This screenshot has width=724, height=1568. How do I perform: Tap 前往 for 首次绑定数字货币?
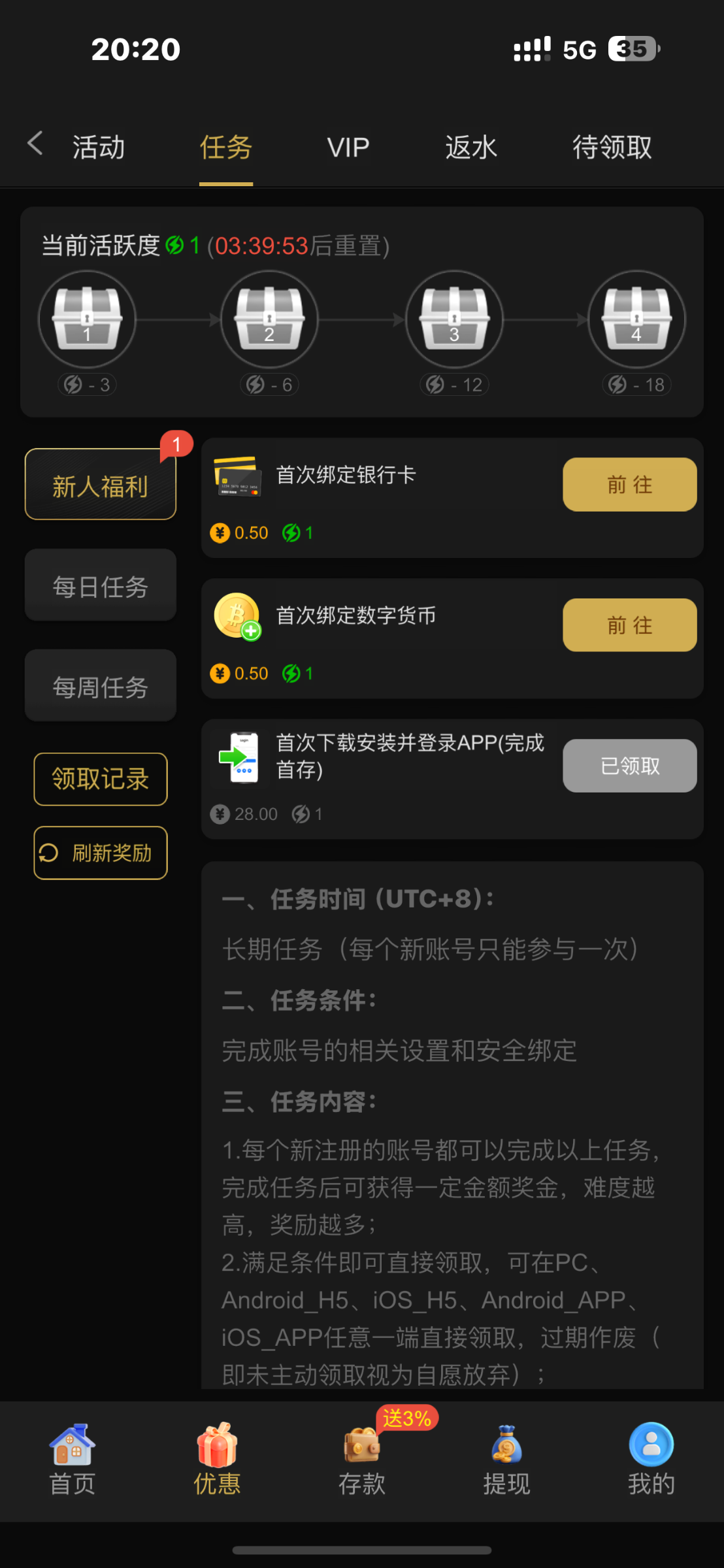[x=629, y=625]
